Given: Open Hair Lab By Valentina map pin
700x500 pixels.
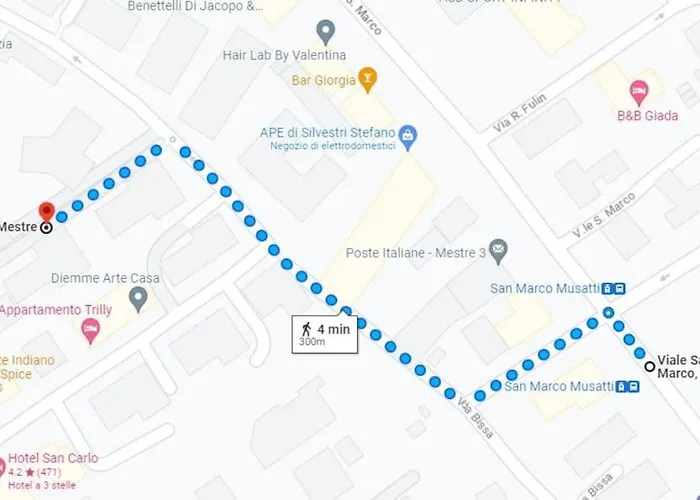Looking at the screenshot, I should point(324,30).
